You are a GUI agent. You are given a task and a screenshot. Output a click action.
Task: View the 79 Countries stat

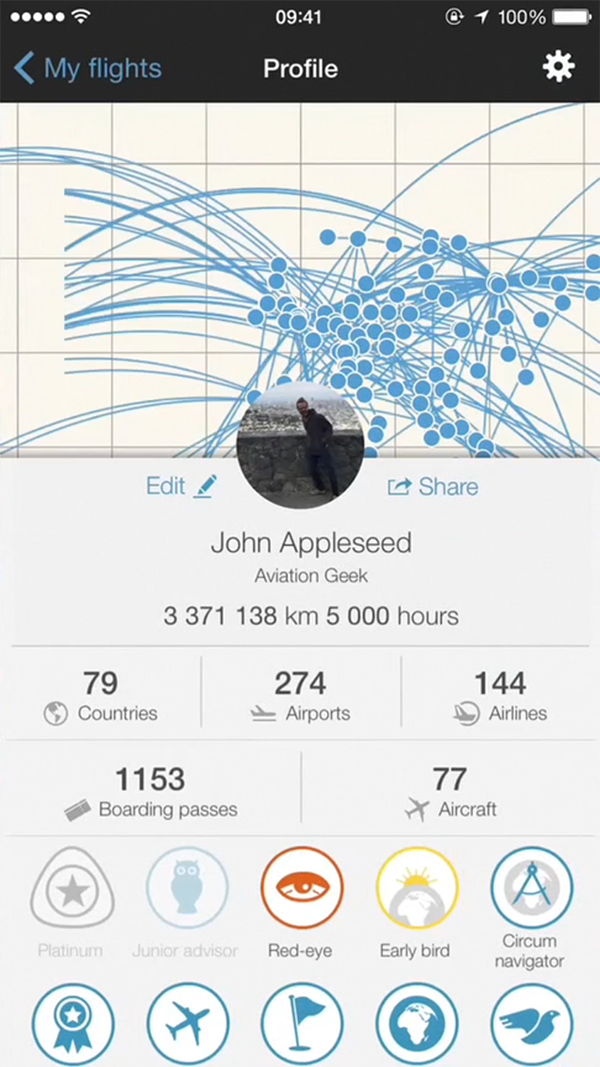click(x=100, y=696)
